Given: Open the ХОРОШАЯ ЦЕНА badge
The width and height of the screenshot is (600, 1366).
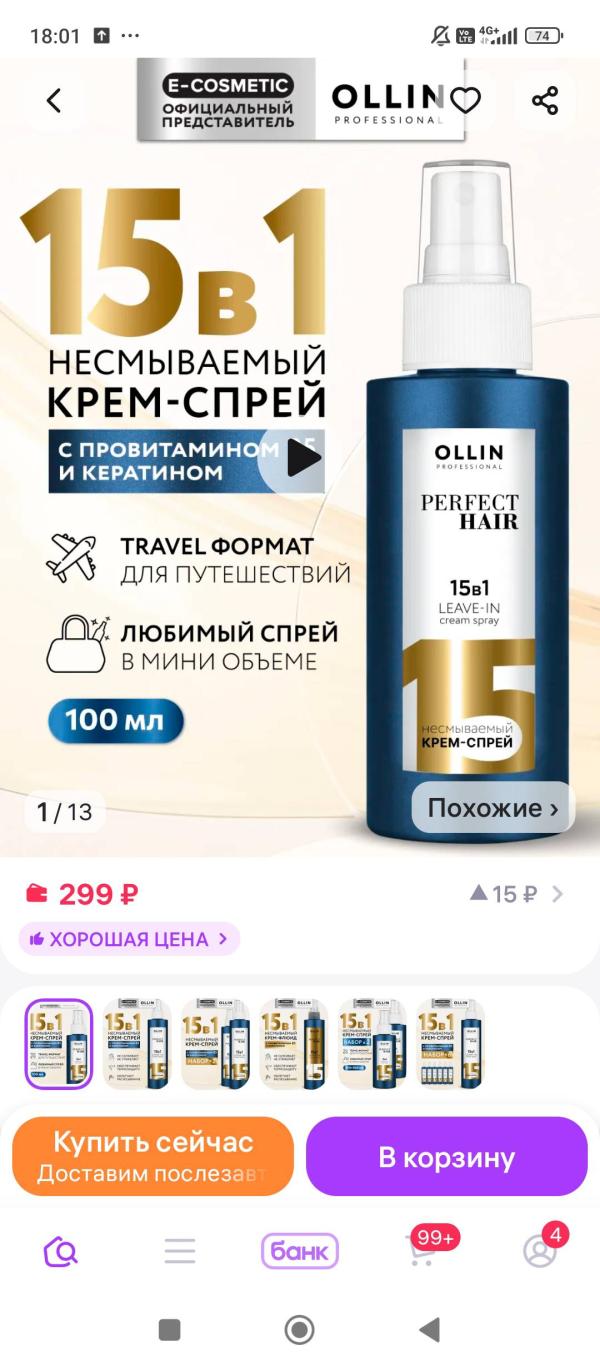Looking at the screenshot, I should click(x=130, y=939).
